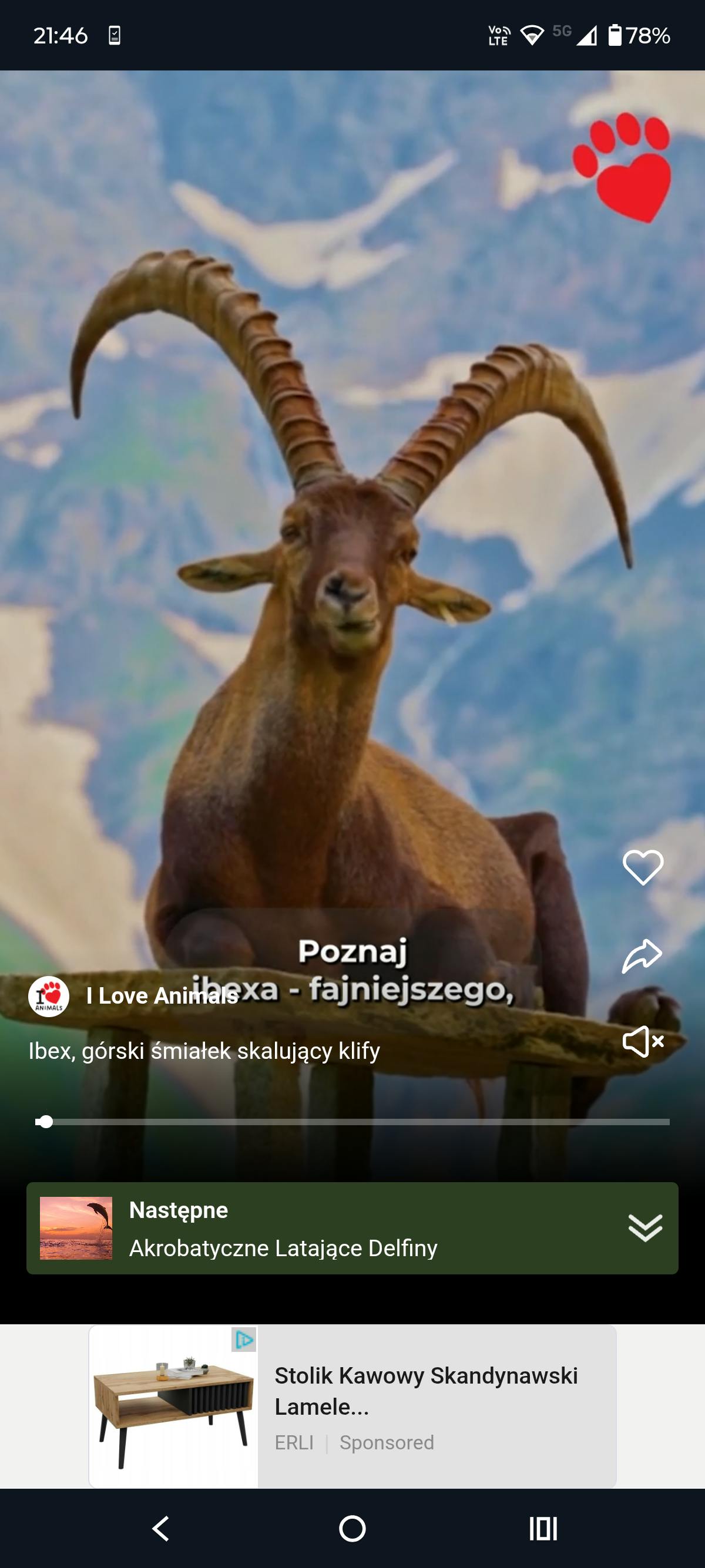The image size is (705, 1568).
Task: Expand the Następne panel with double chevron
Action: [644, 1228]
